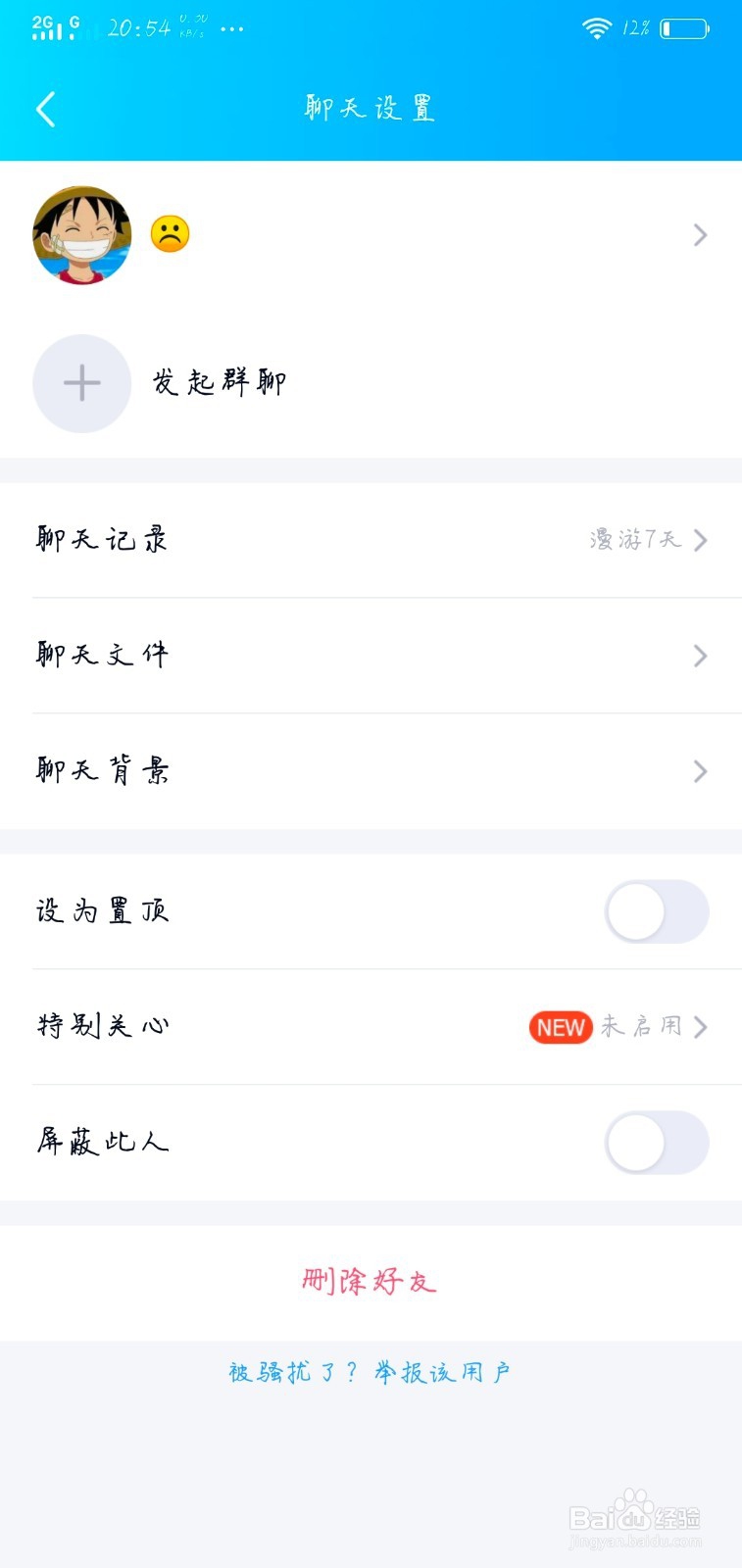742x1568 pixels.
Task: Open the contact's profile row
Action: click(x=371, y=235)
